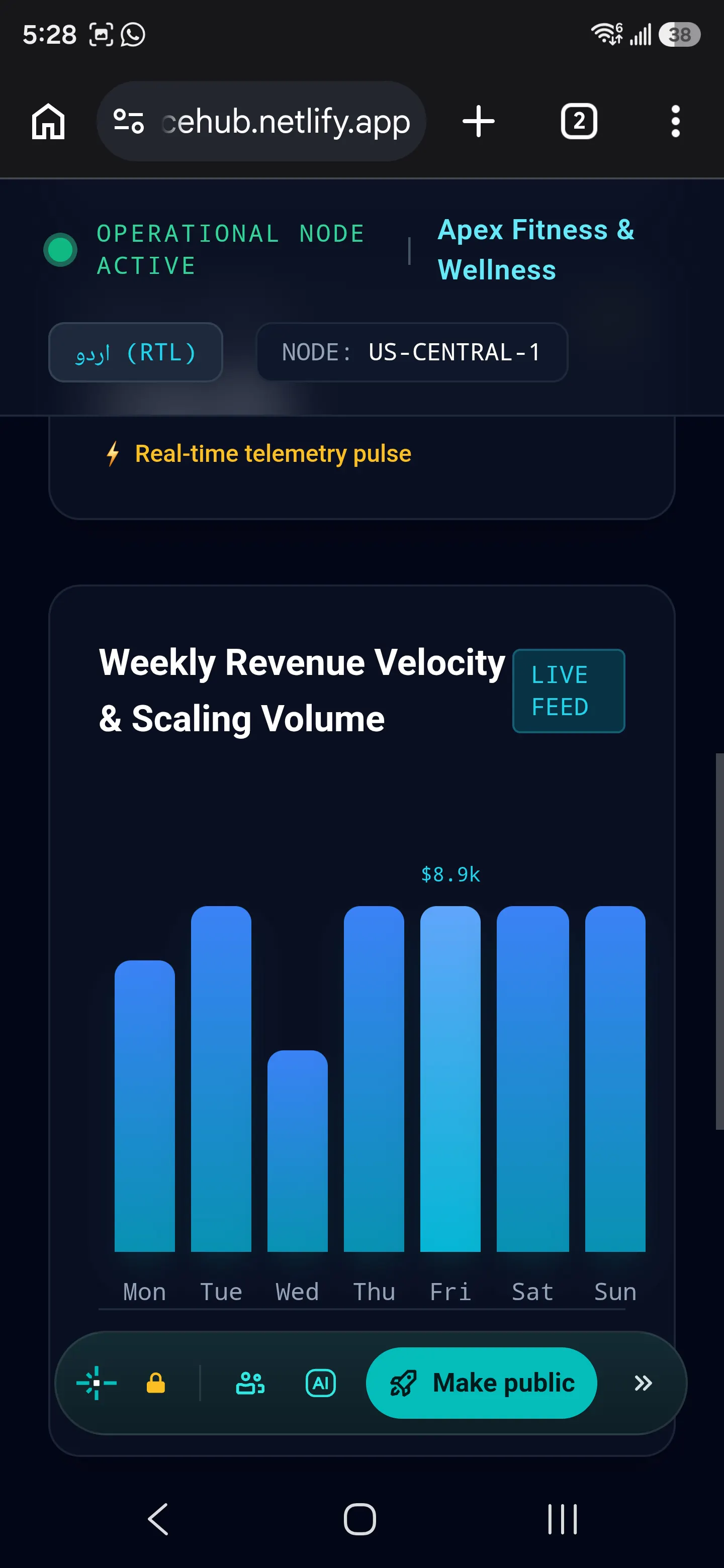
Task: Tap the Fri revenue bar
Action: pos(450,1079)
